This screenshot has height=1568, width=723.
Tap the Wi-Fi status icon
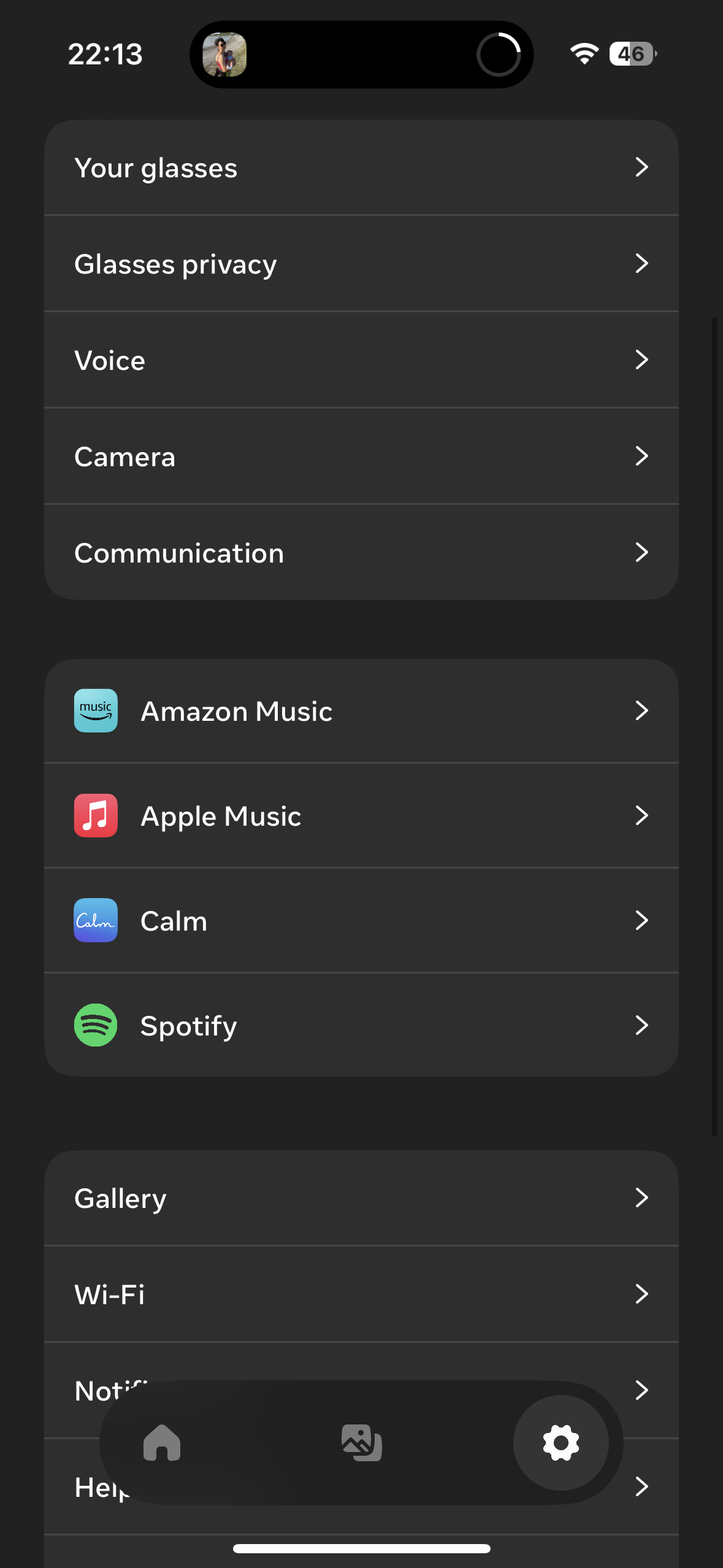pos(584,55)
